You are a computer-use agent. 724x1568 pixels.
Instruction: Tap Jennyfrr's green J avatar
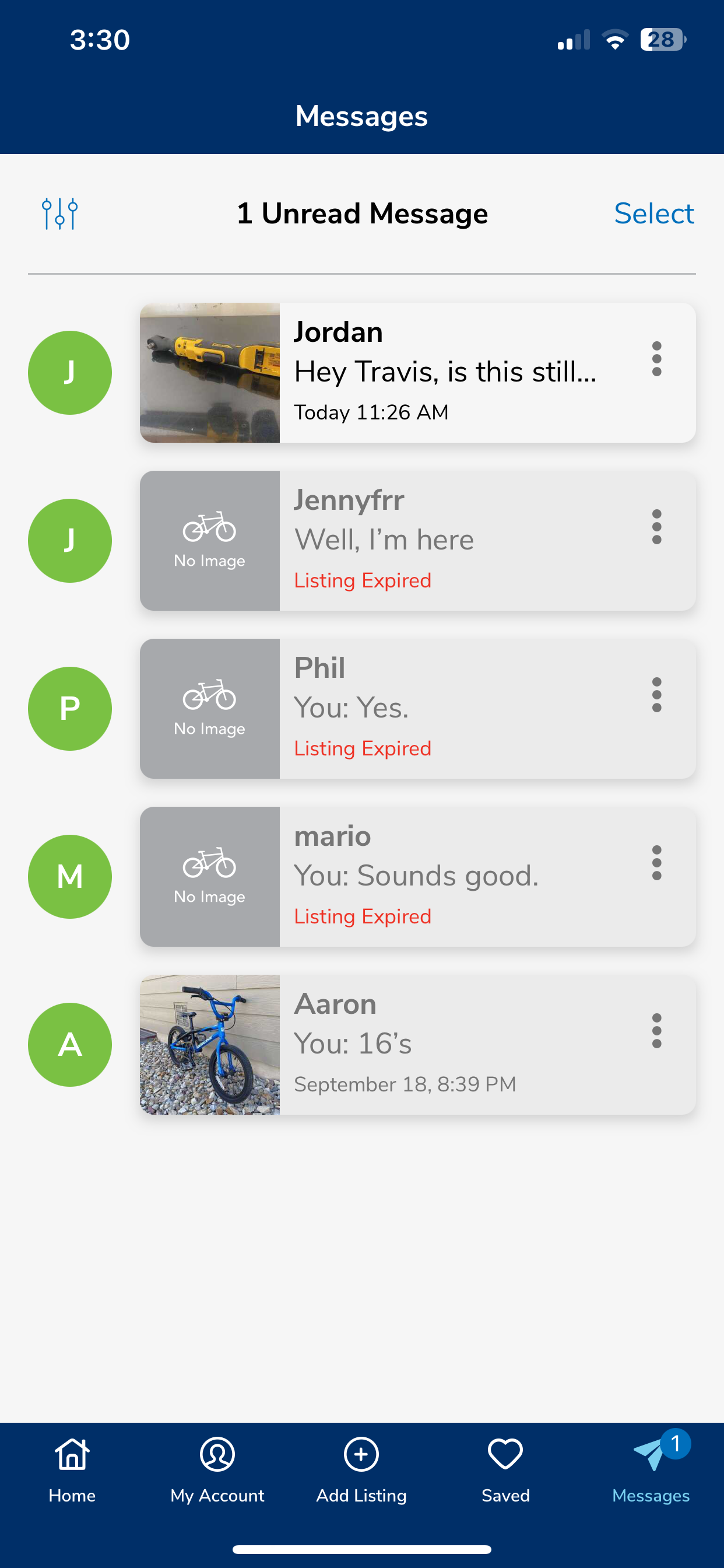coord(70,540)
